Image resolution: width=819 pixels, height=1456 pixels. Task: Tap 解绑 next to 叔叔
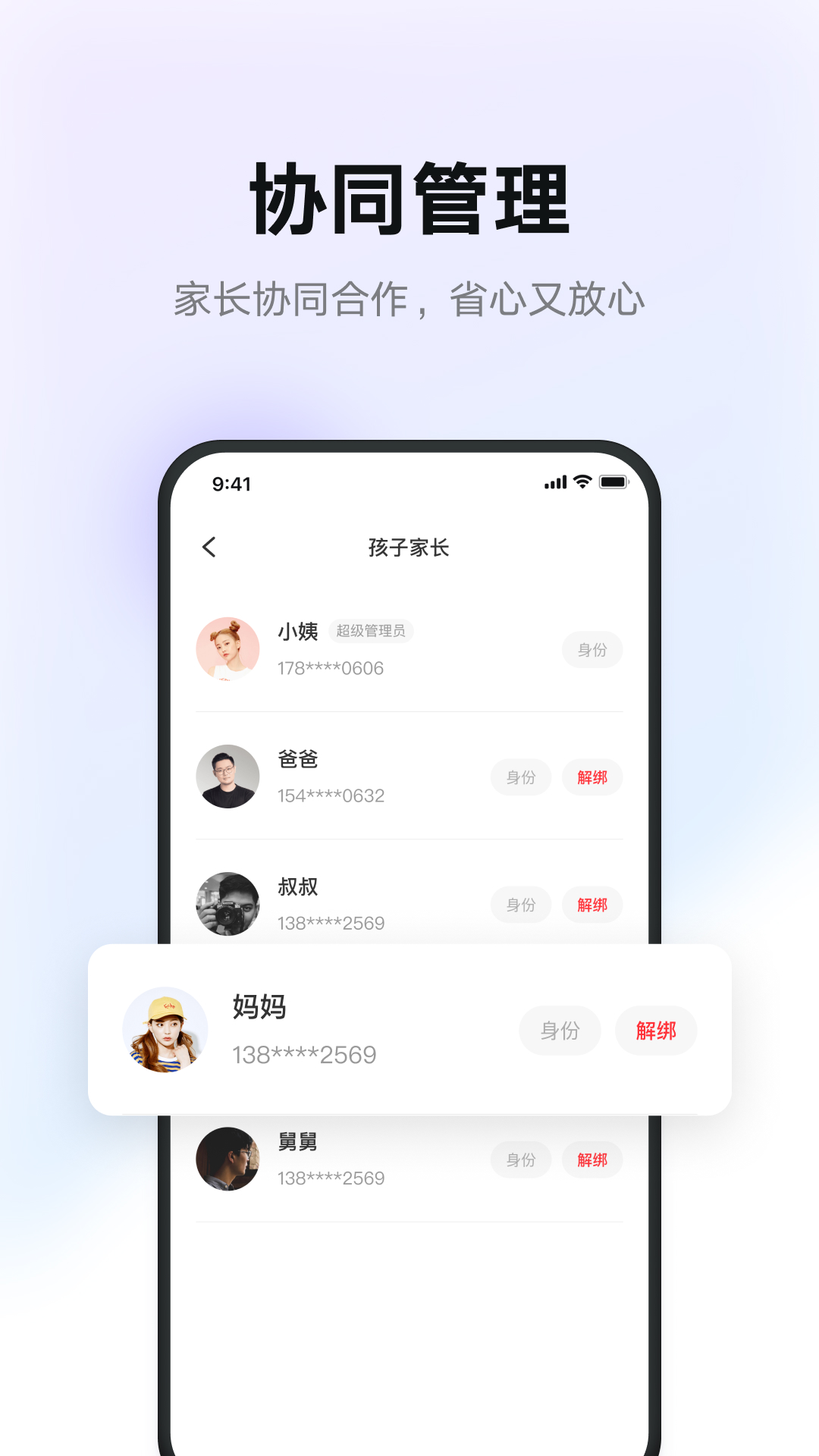pyautogui.click(x=592, y=904)
